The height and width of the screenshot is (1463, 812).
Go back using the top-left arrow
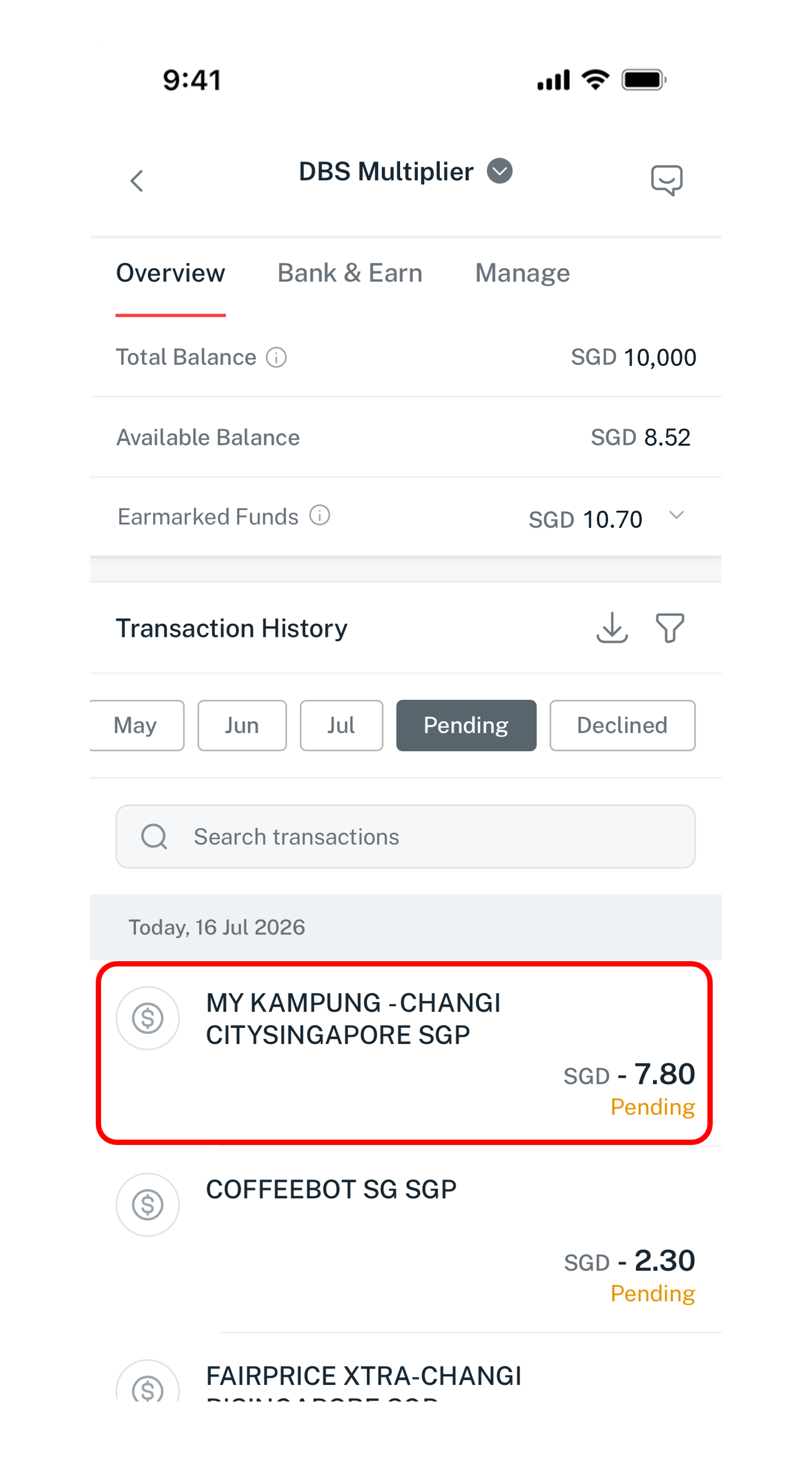click(x=137, y=181)
